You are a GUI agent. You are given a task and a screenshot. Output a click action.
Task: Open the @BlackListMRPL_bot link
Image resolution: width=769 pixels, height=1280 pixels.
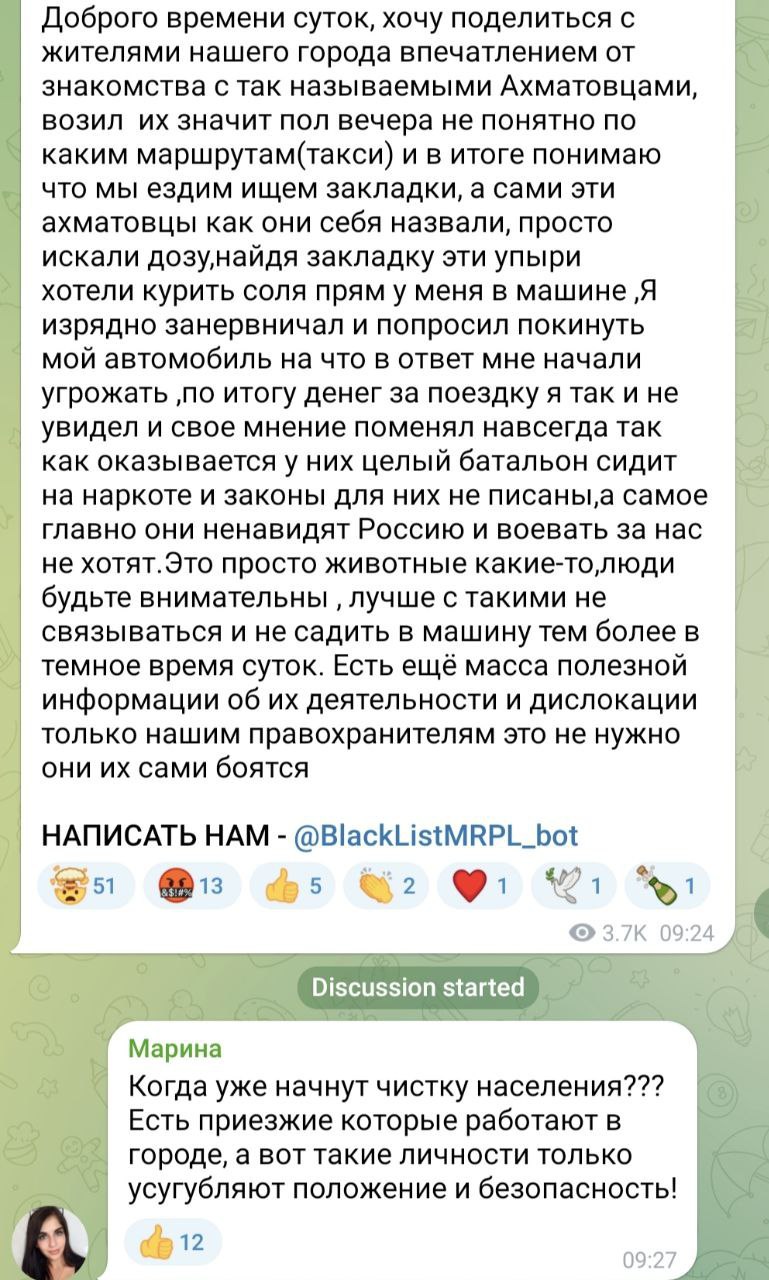[438, 835]
